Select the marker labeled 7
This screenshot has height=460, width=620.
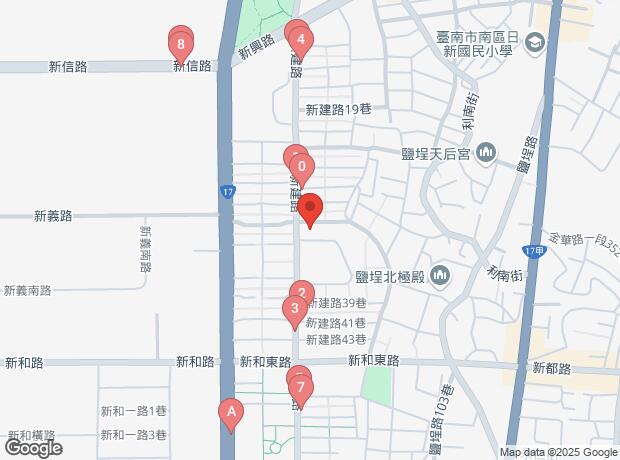[x=301, y=388]
